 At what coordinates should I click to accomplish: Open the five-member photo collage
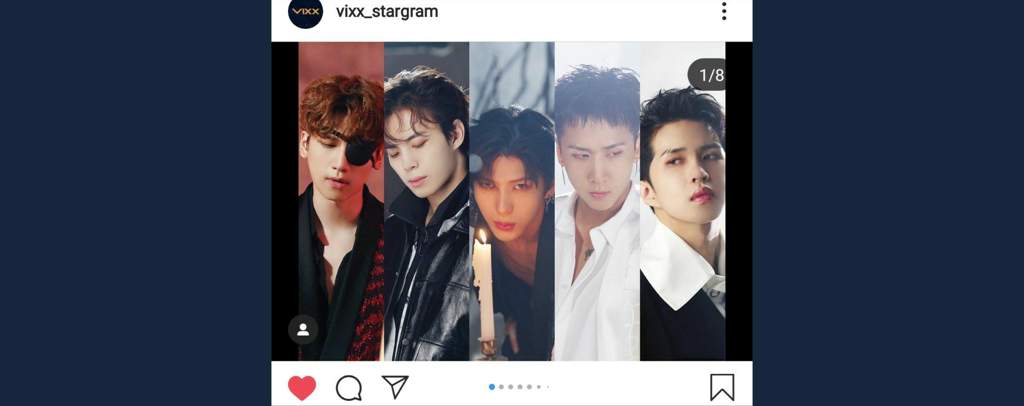click(x=511, y=200)
